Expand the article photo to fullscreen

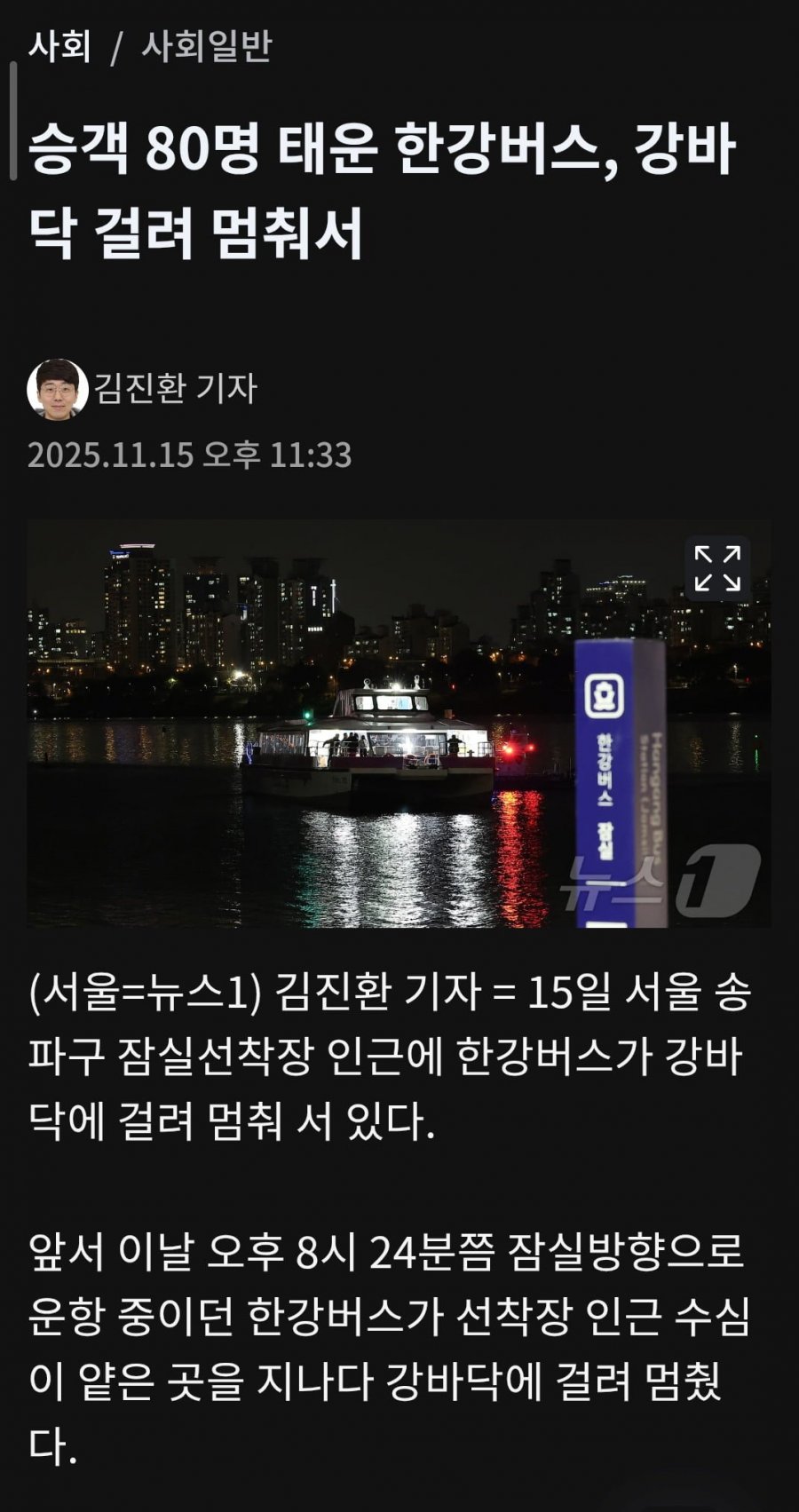tap(716, 568)
